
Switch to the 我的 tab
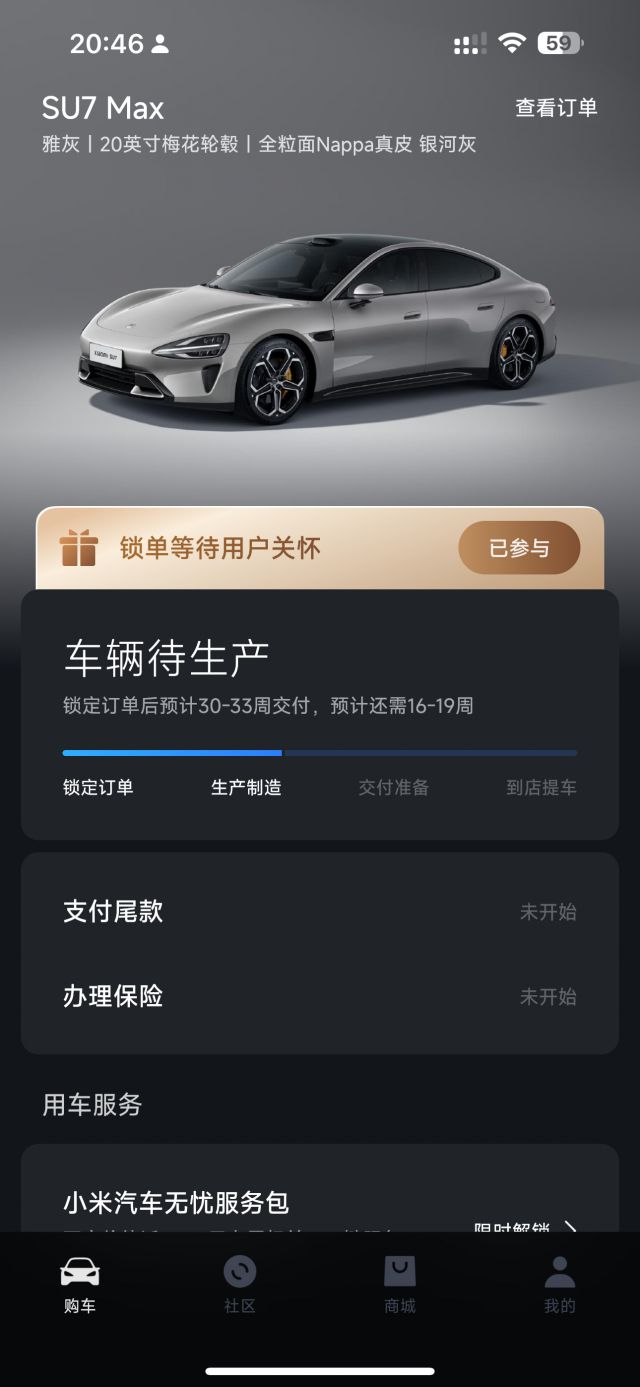pyautogui.click(x=559, y=1285)
